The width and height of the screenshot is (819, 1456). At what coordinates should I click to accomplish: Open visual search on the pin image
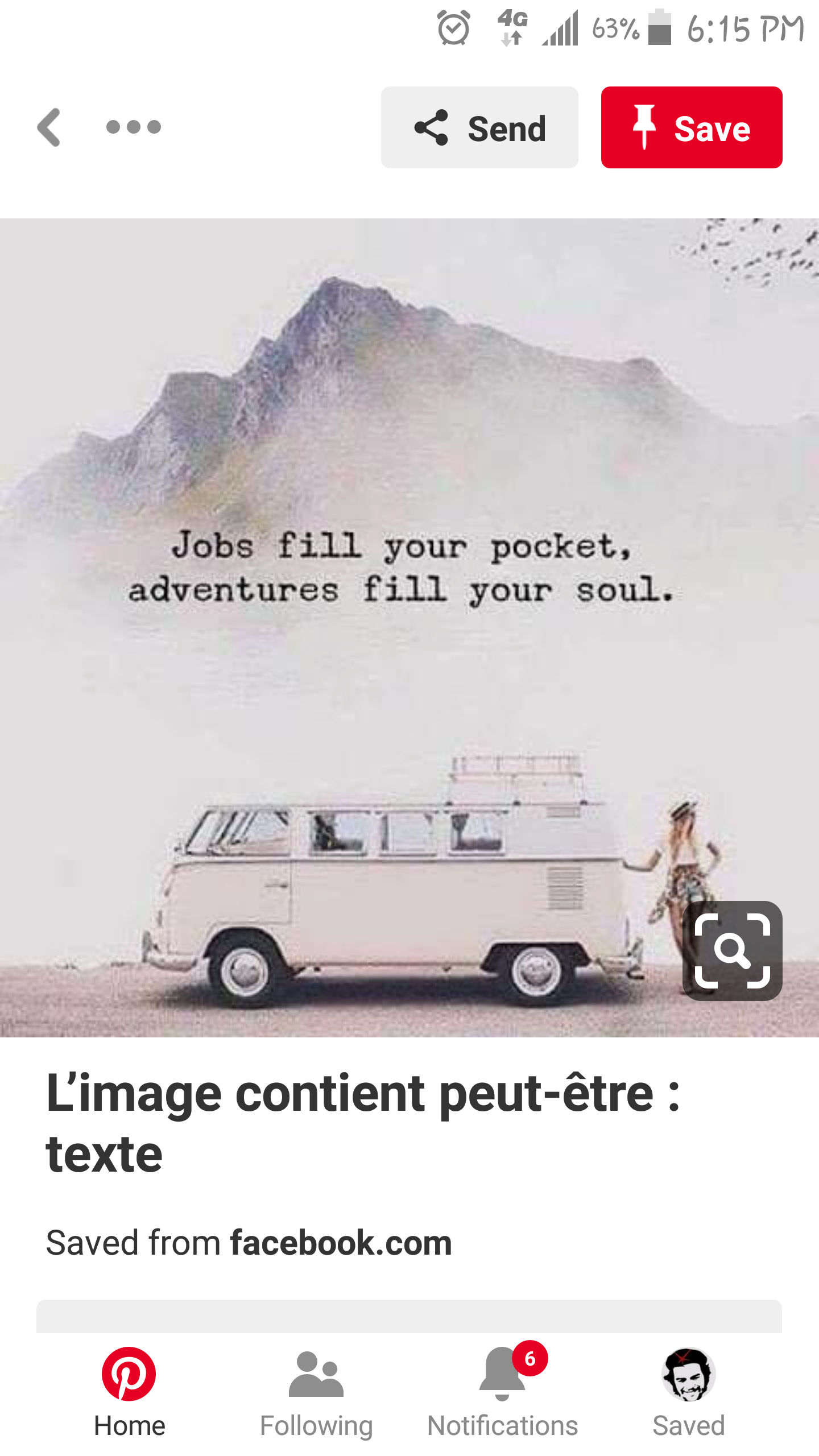coord(732,950)
